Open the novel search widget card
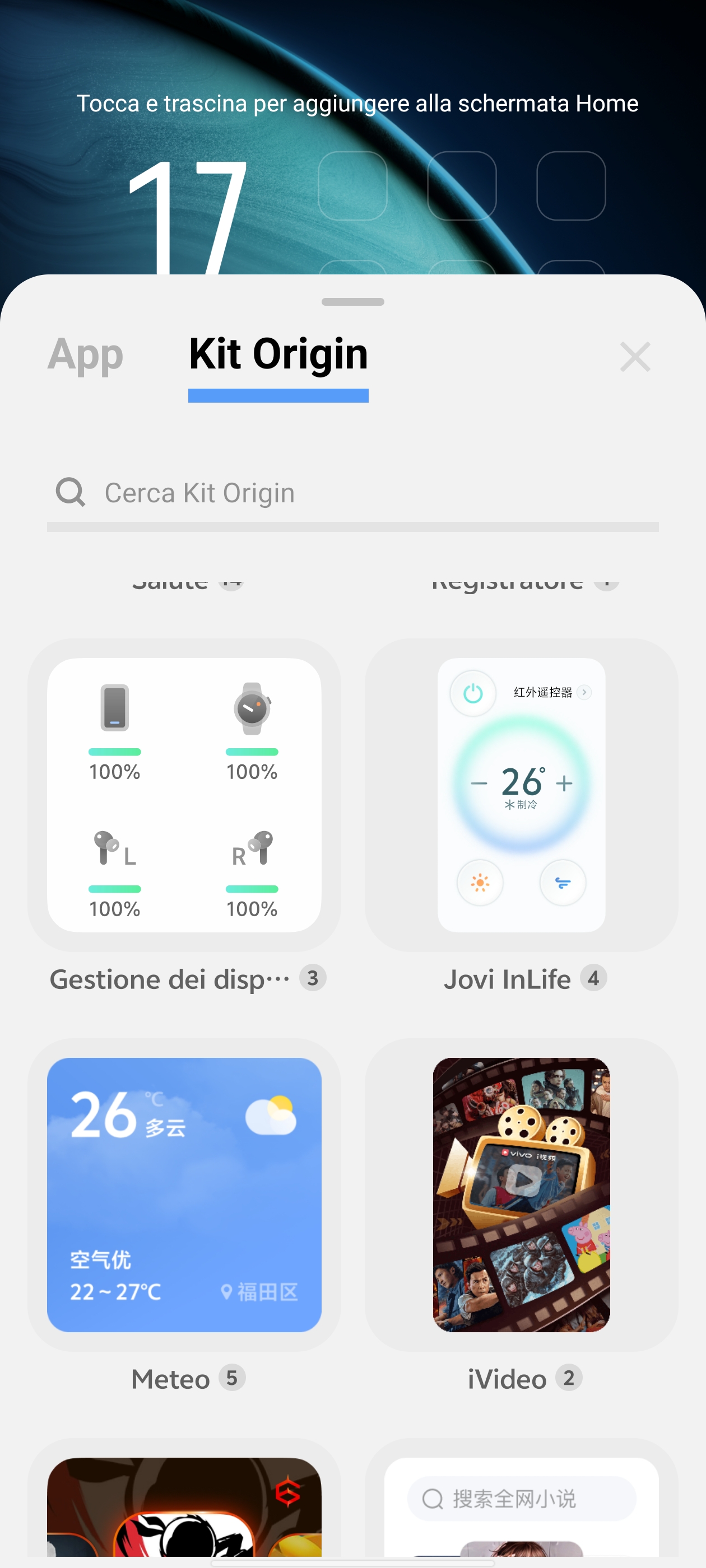The width and height of the screenshot is (706, 1568). click(x=521, y=1504)
